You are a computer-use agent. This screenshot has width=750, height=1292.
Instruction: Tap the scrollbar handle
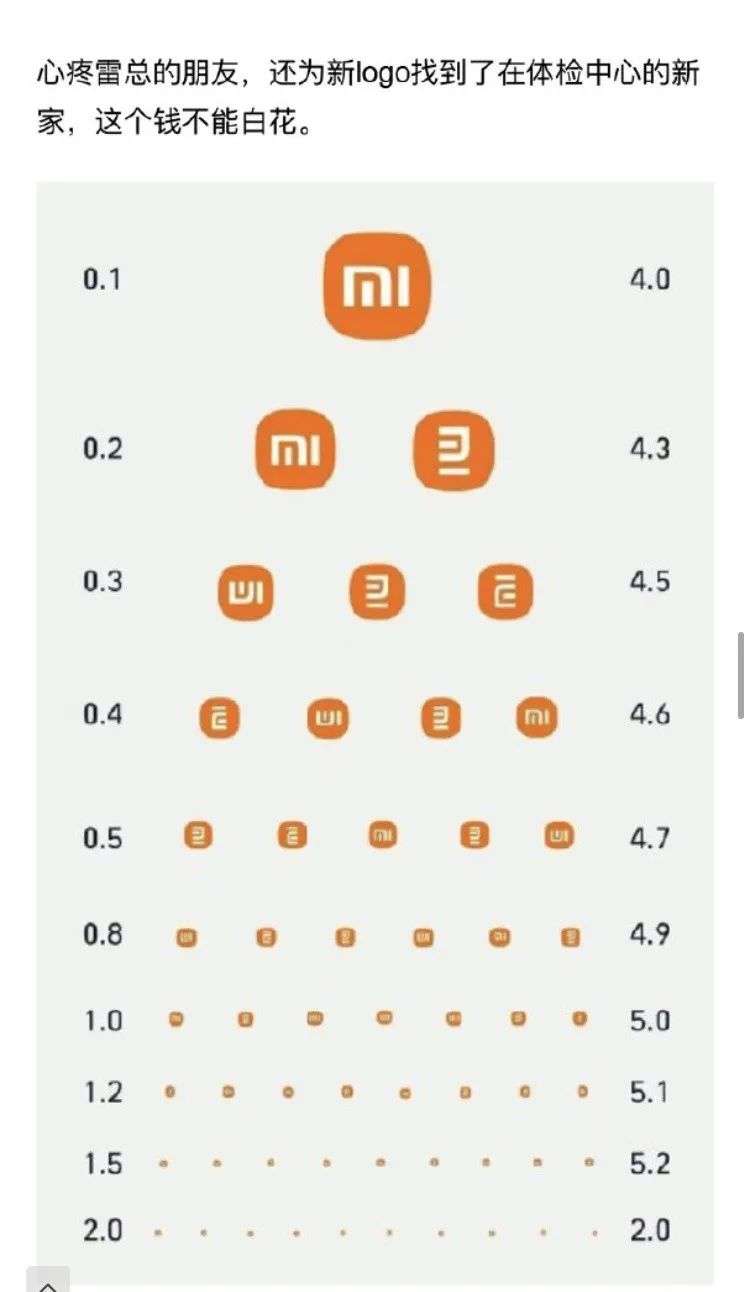[x=741, y=675]
